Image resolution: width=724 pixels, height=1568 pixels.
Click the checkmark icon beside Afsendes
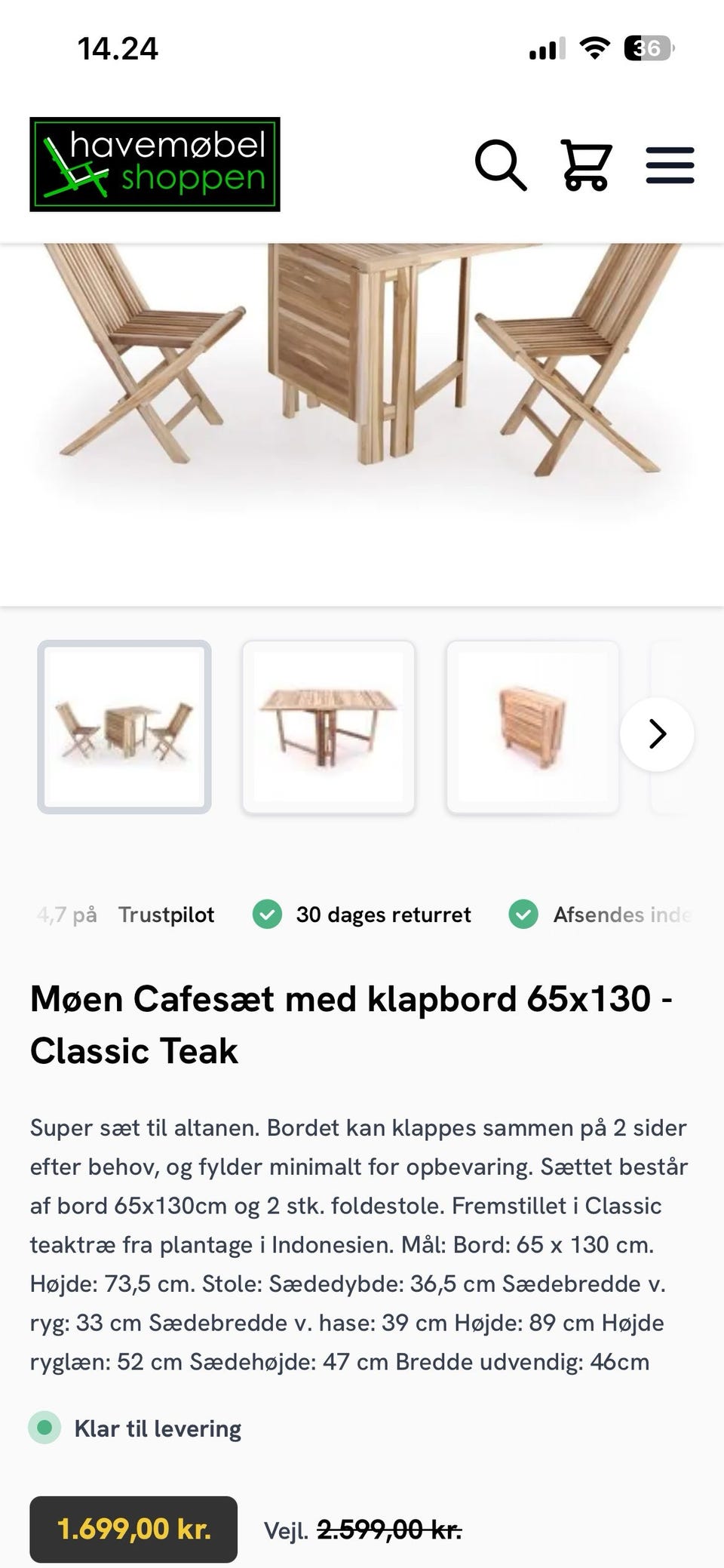pos(523,915)
